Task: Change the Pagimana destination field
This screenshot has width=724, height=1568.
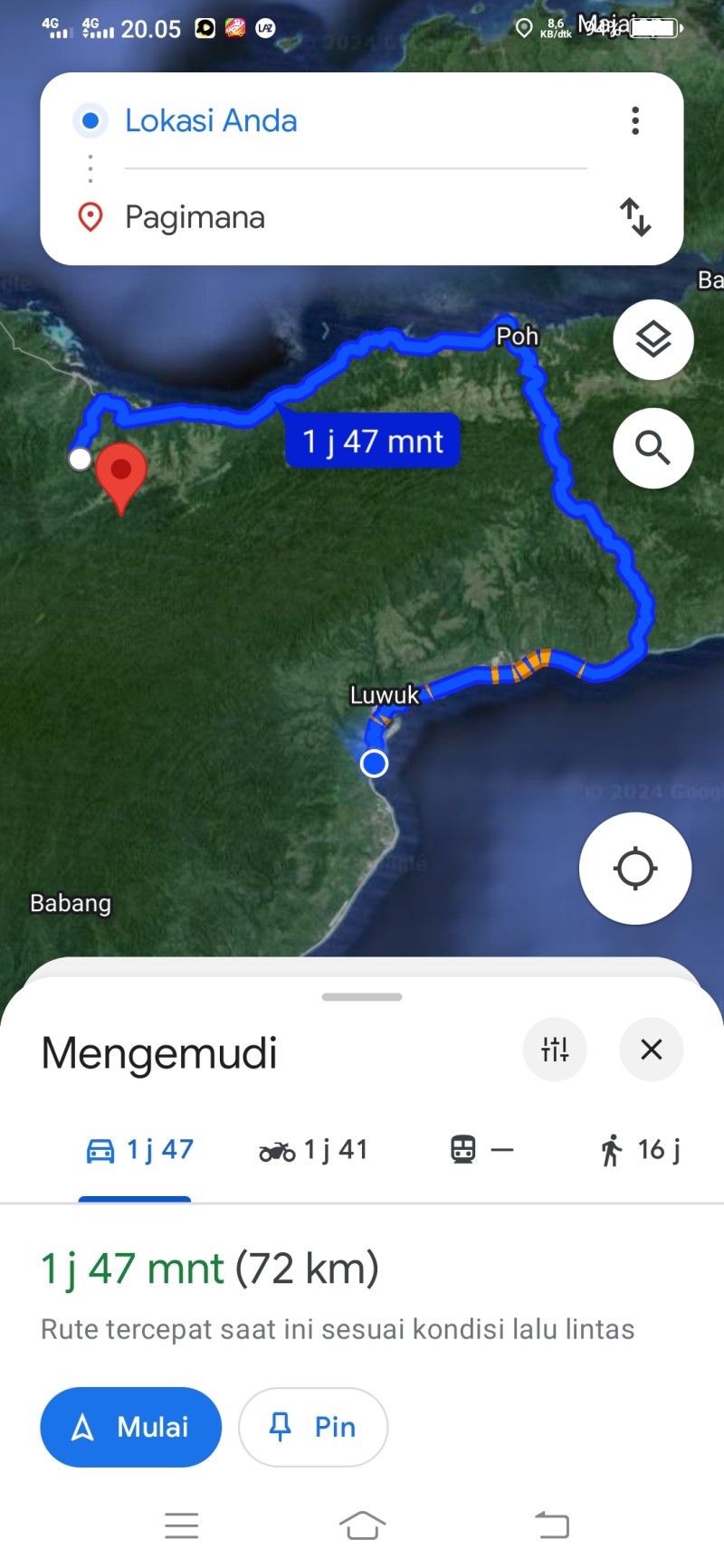Action: tap(356, 217)
